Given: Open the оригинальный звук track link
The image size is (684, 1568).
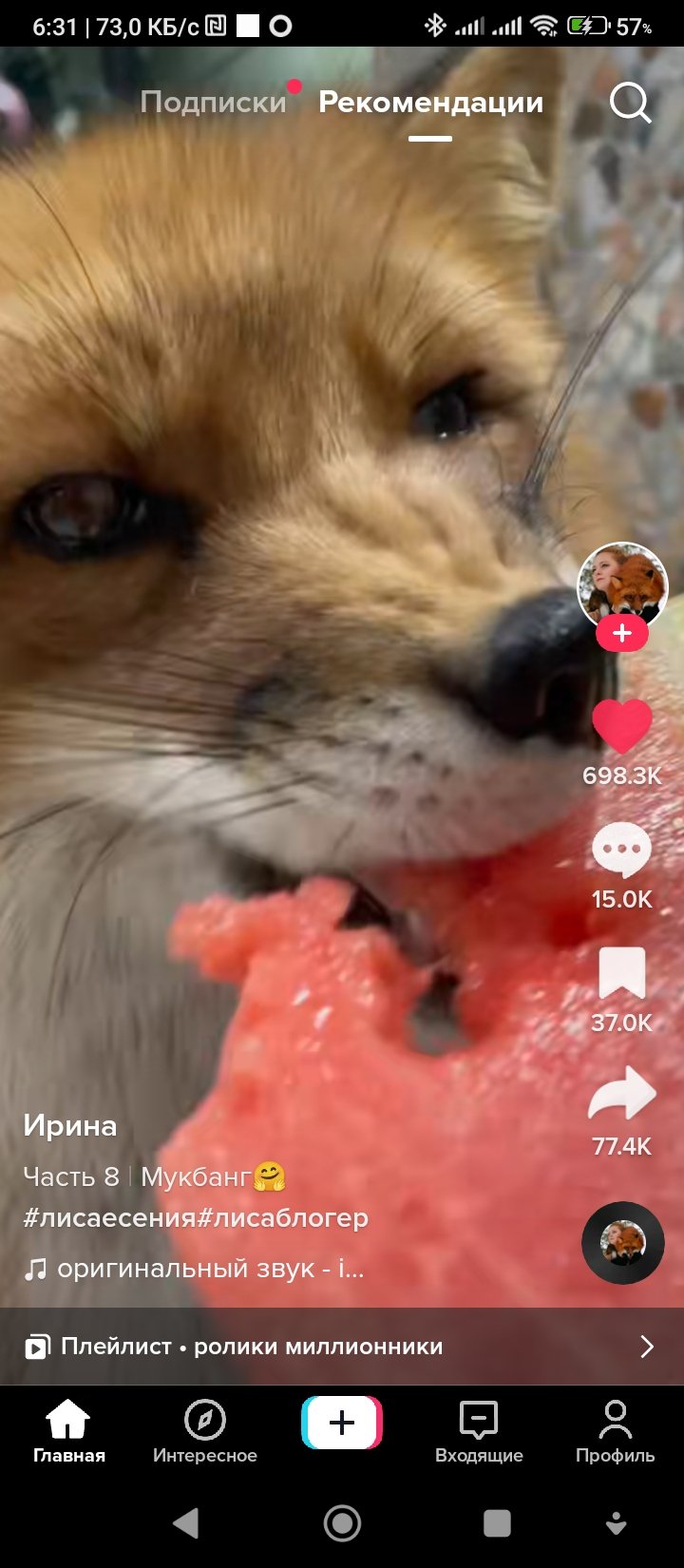Looking at the screenshot, I should click(209, 1269).
